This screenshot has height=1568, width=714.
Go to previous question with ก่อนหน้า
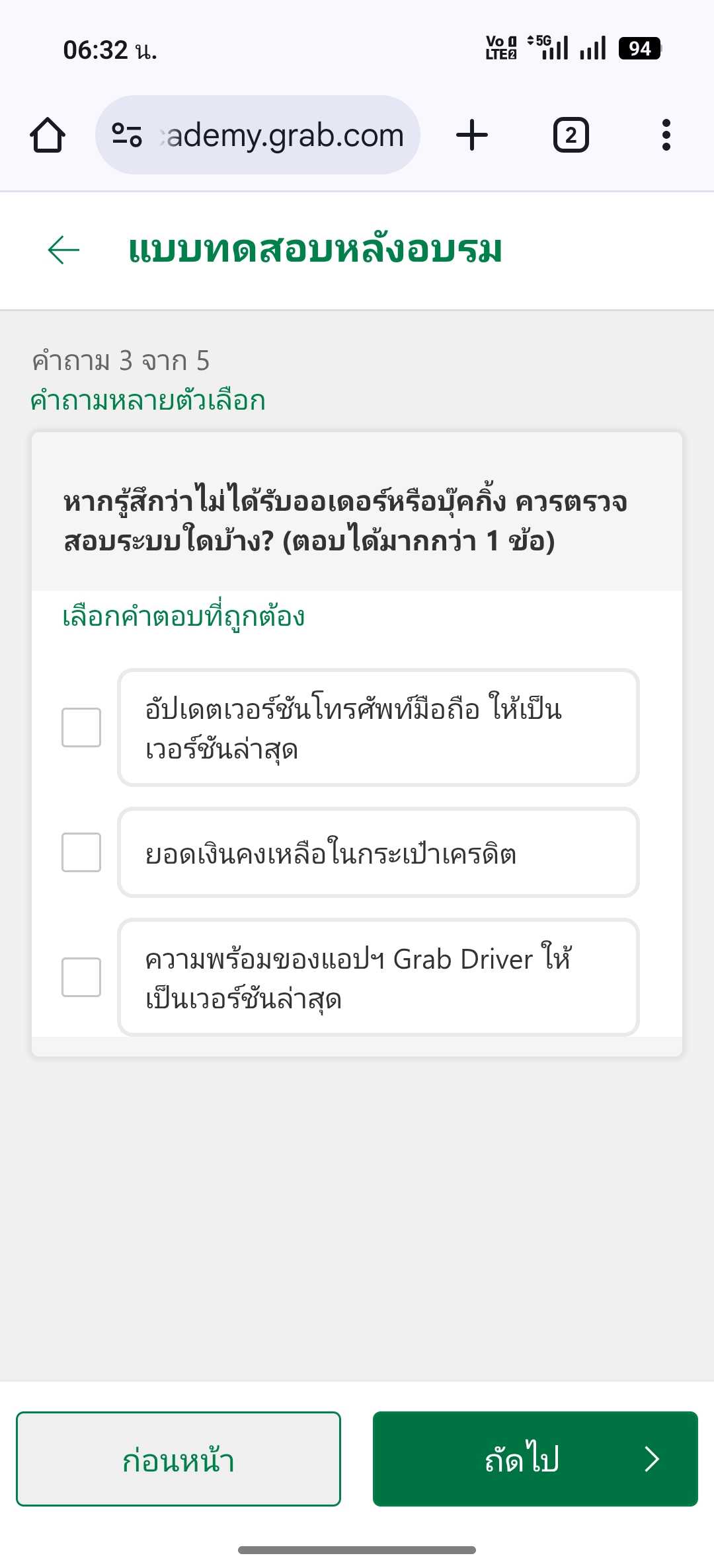pos(178,1459)
